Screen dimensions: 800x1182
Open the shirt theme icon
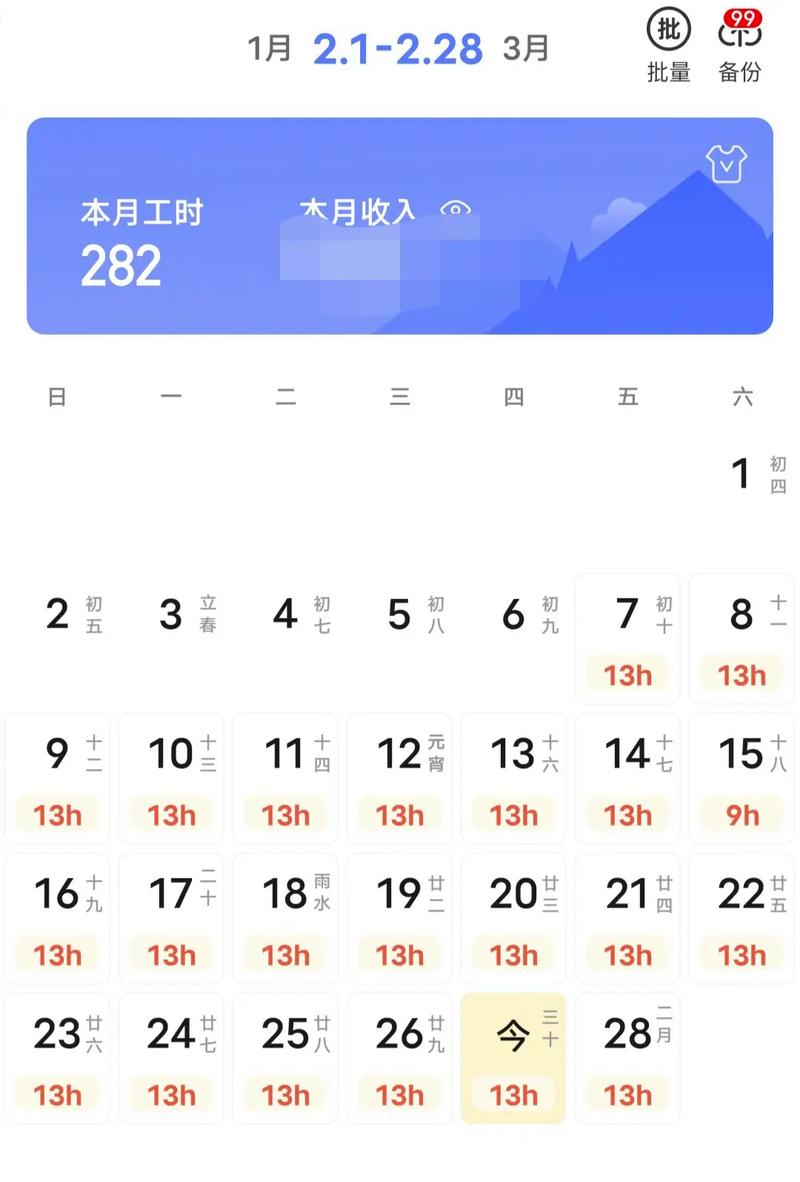click(727, 164)
